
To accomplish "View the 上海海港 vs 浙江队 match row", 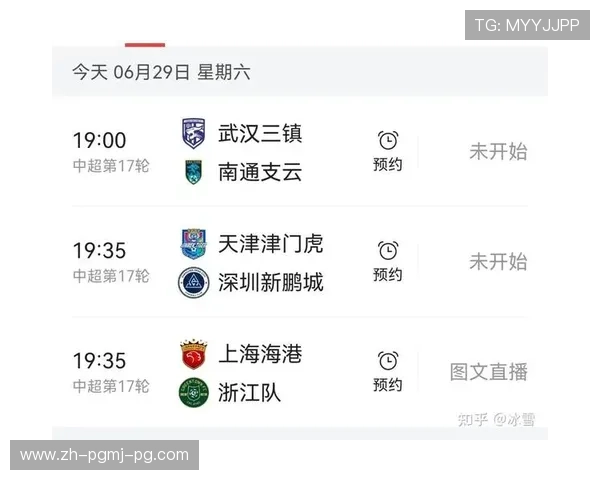I will [259, 372].
